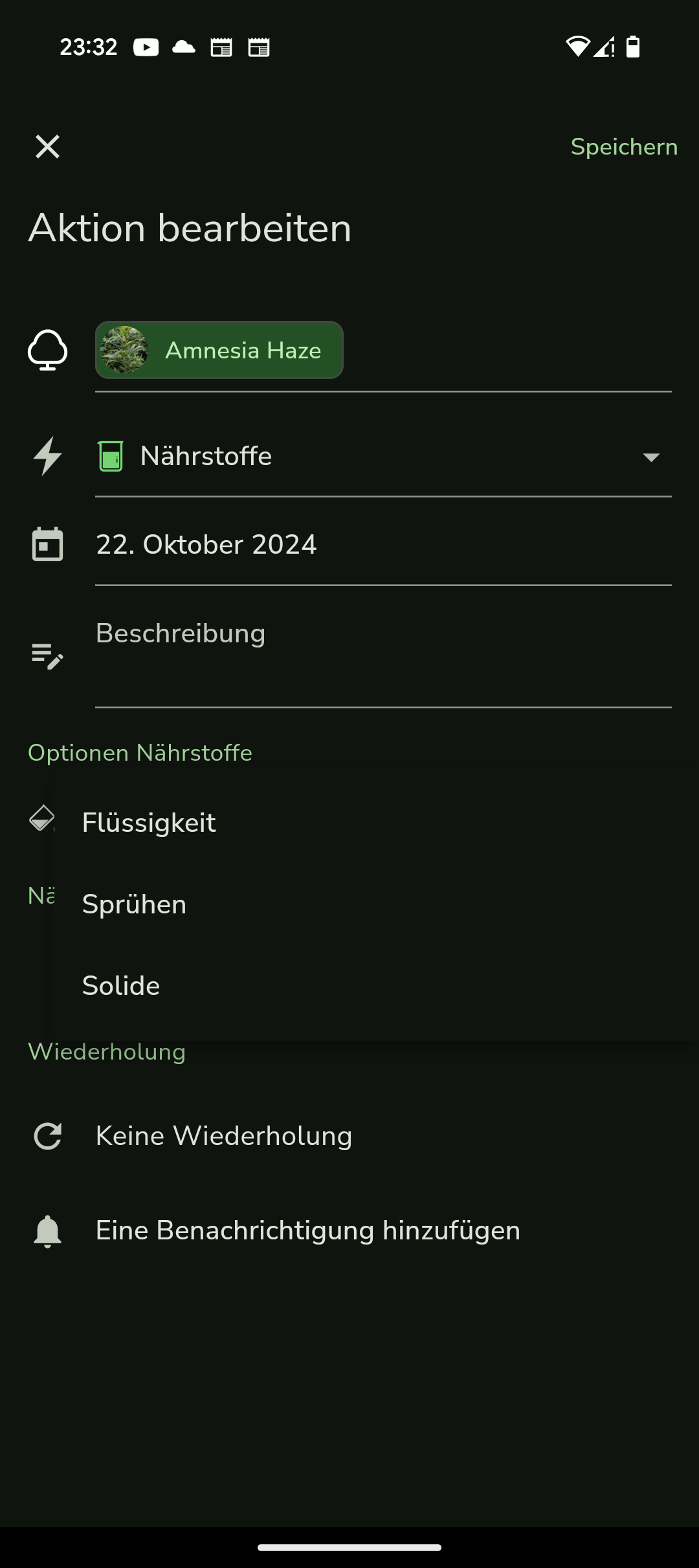Viewport: 699px width, 1568px height.
Task: Open Keine Wiederholung repeat settings
Action: coord(349,1136)
